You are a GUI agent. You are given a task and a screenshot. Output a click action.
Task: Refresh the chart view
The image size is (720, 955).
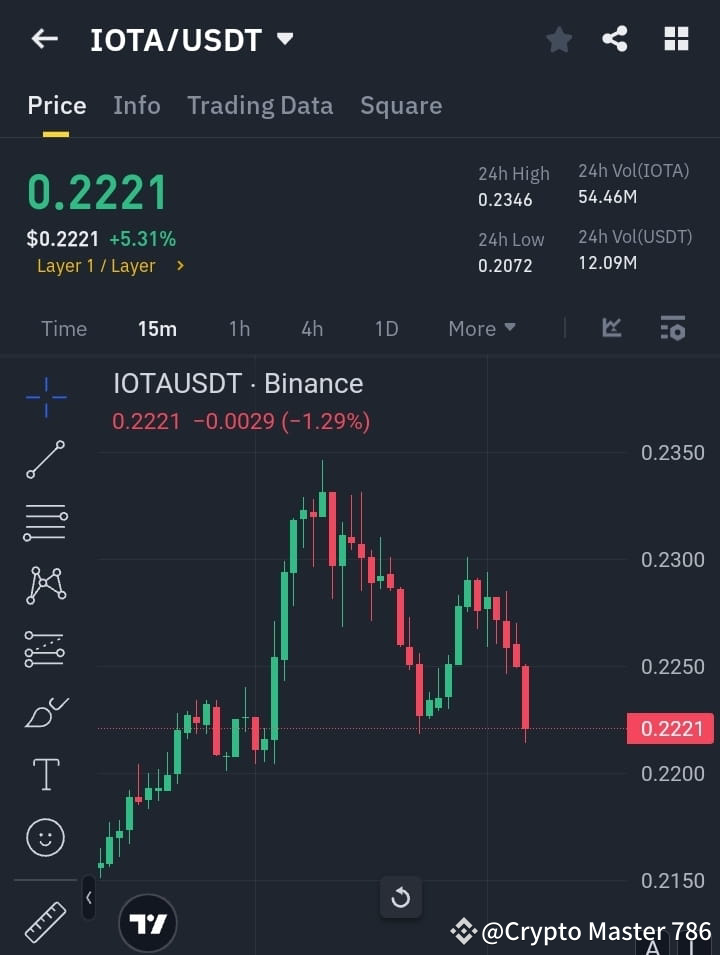(x=401, y=897)
